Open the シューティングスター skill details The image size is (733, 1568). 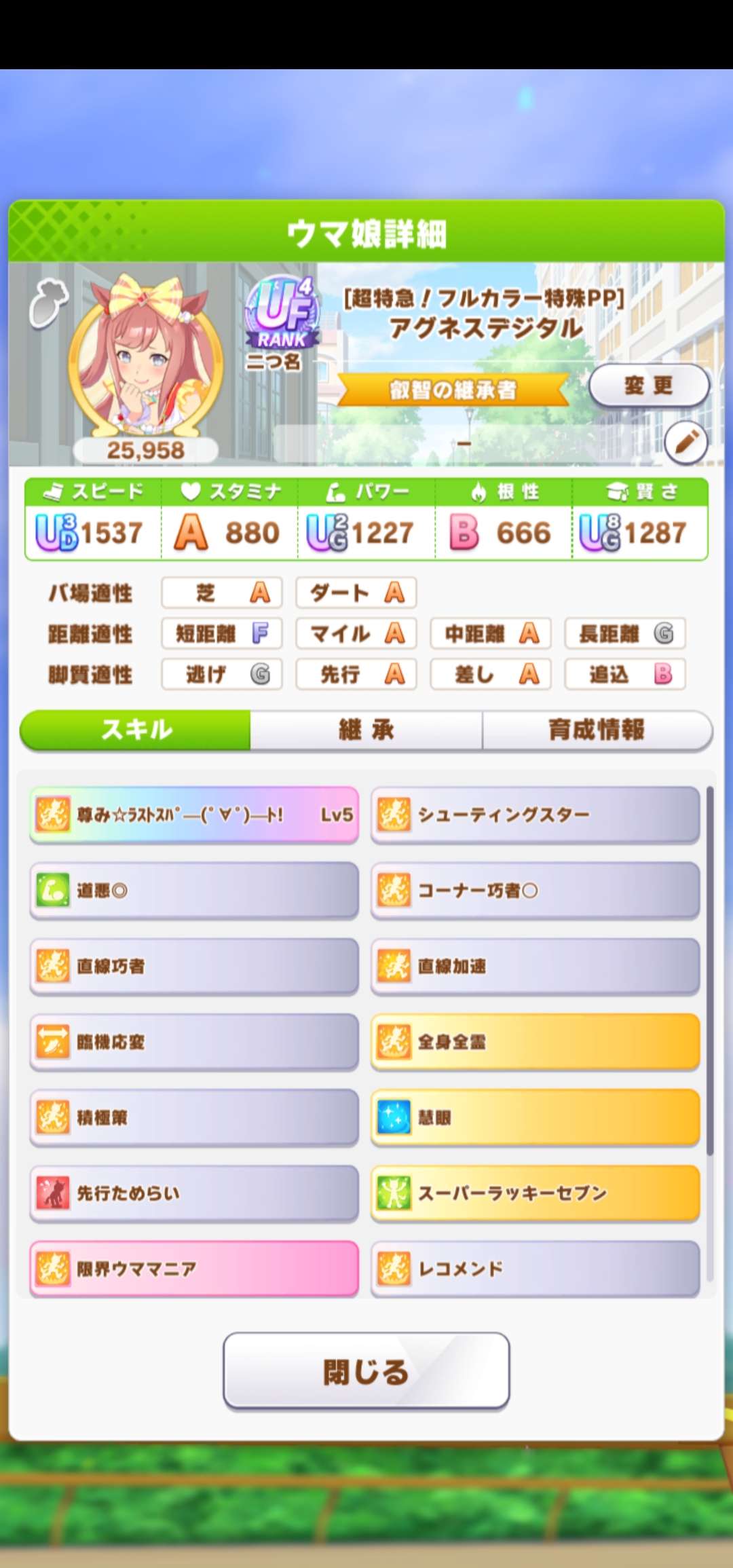click(x=535, y=815)
